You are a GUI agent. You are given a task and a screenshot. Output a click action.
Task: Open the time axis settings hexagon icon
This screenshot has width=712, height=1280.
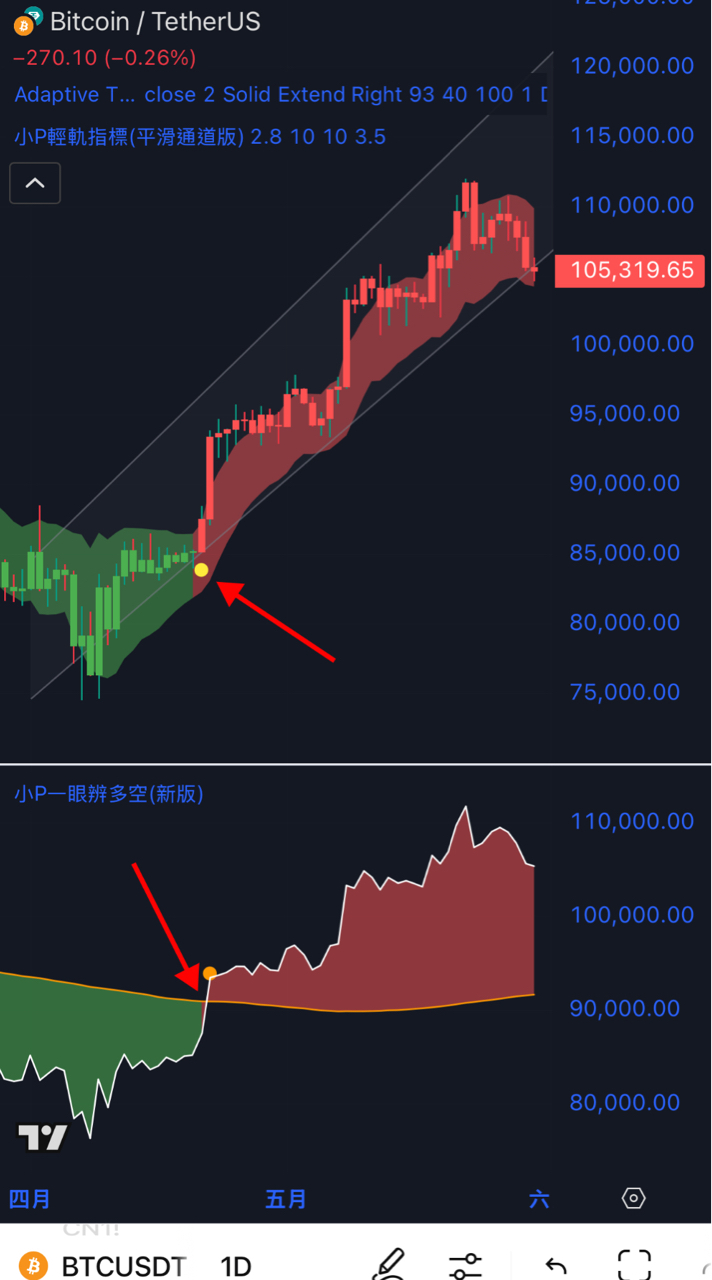[634, 1198]
